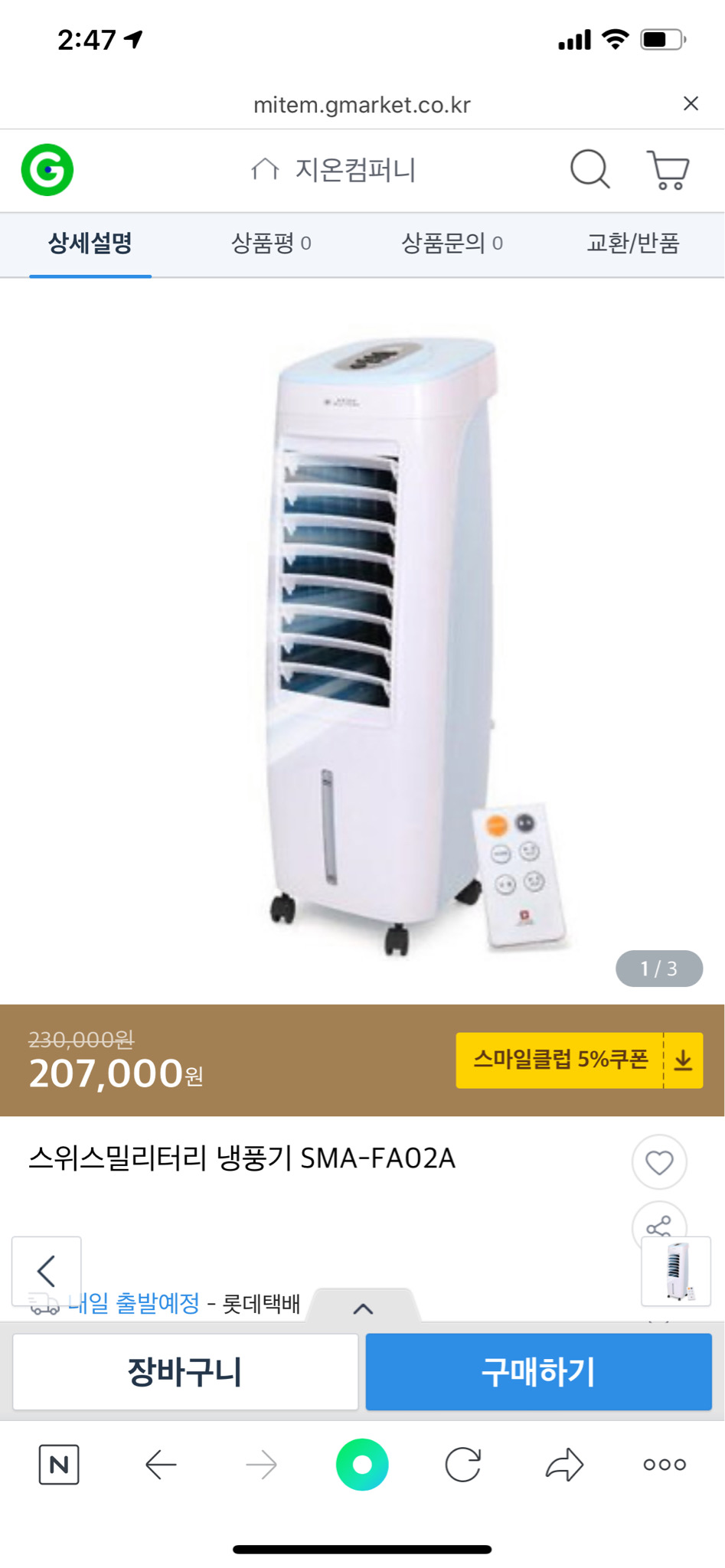This screenshot has width=725, height=1568.
Task: Select the small product thumbnail image
Action: click(x=674, y=1272)
